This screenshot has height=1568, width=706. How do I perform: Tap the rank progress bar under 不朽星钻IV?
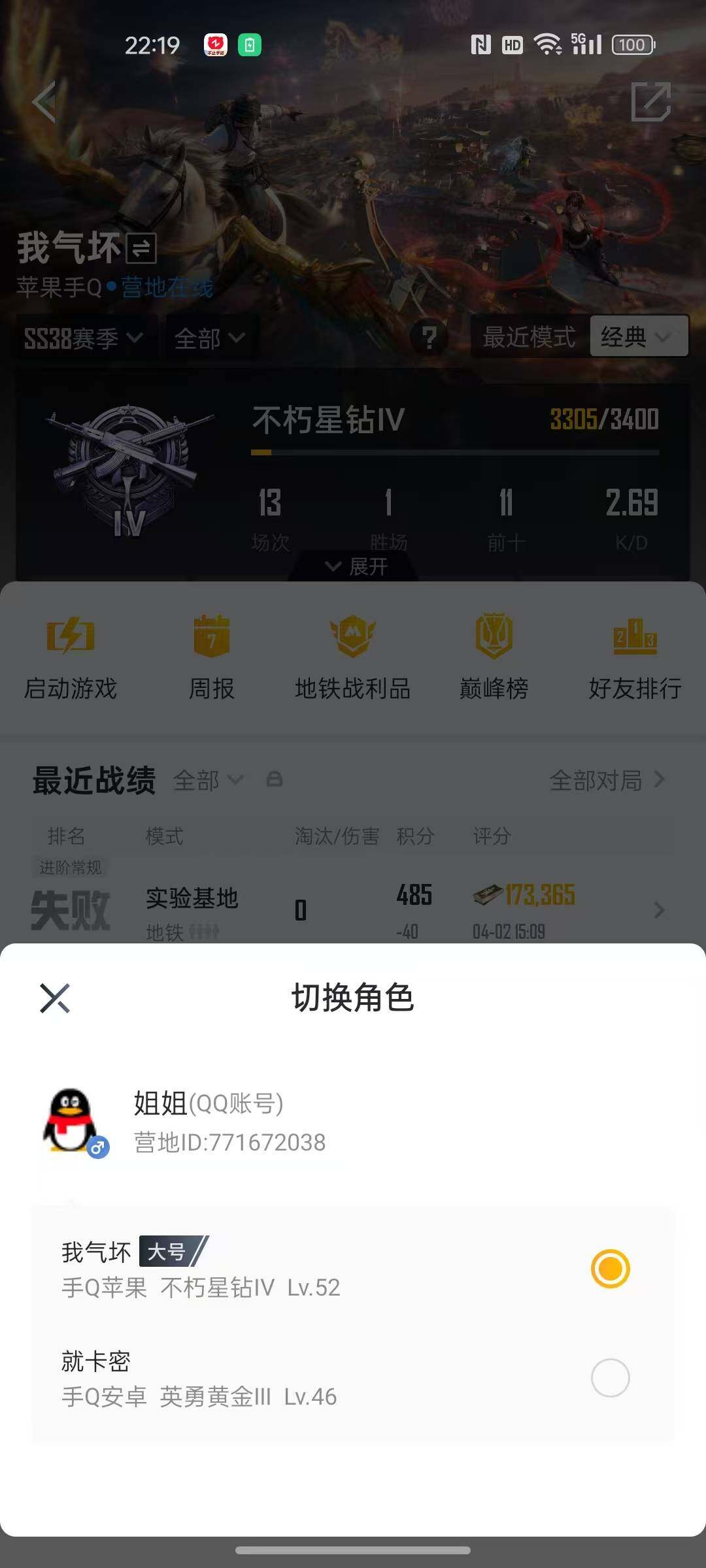click(x=456, y=451)
